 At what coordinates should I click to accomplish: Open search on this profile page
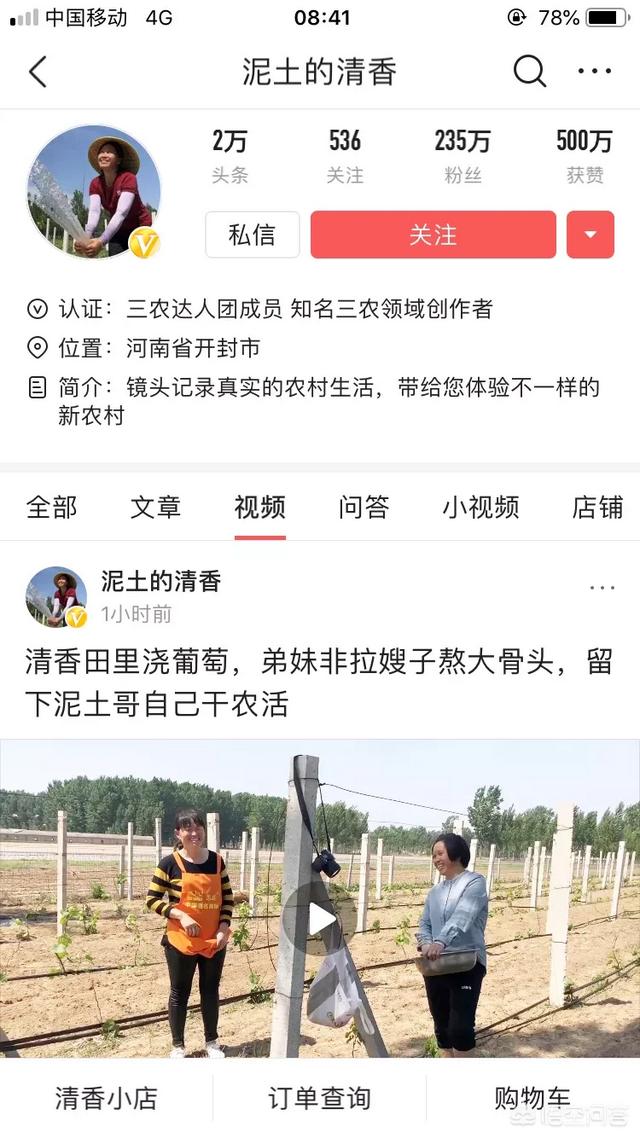[530, 71]
